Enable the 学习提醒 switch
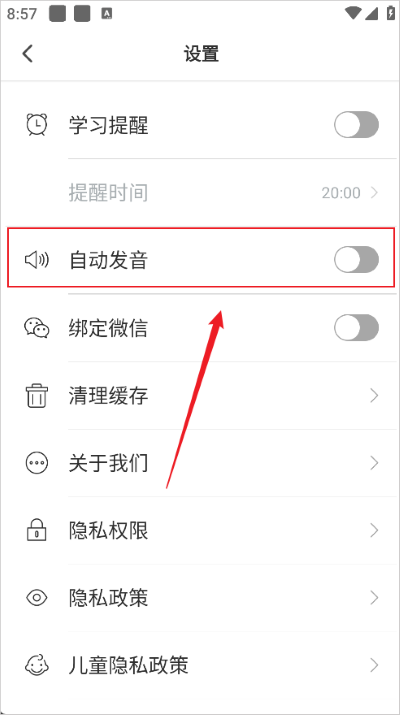The image size is (400, 715). tap(356, 124)
